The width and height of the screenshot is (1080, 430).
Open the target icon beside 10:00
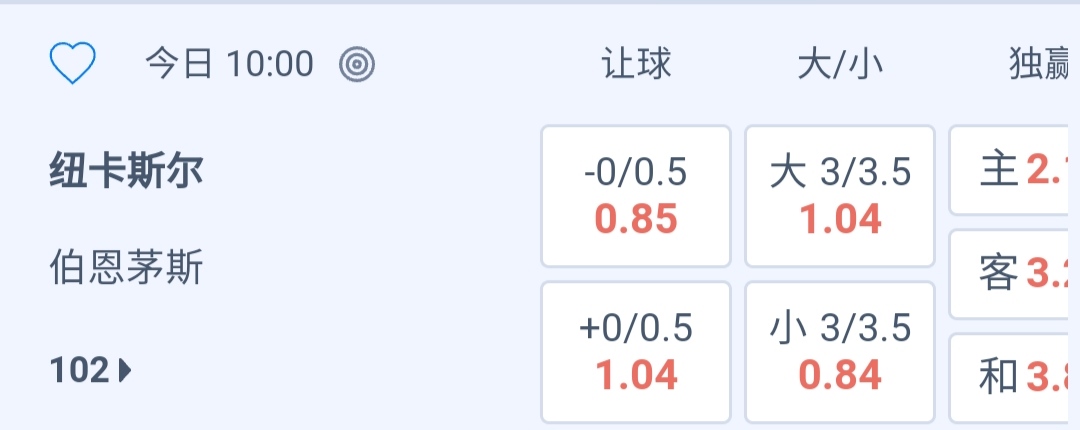(357, 65)
